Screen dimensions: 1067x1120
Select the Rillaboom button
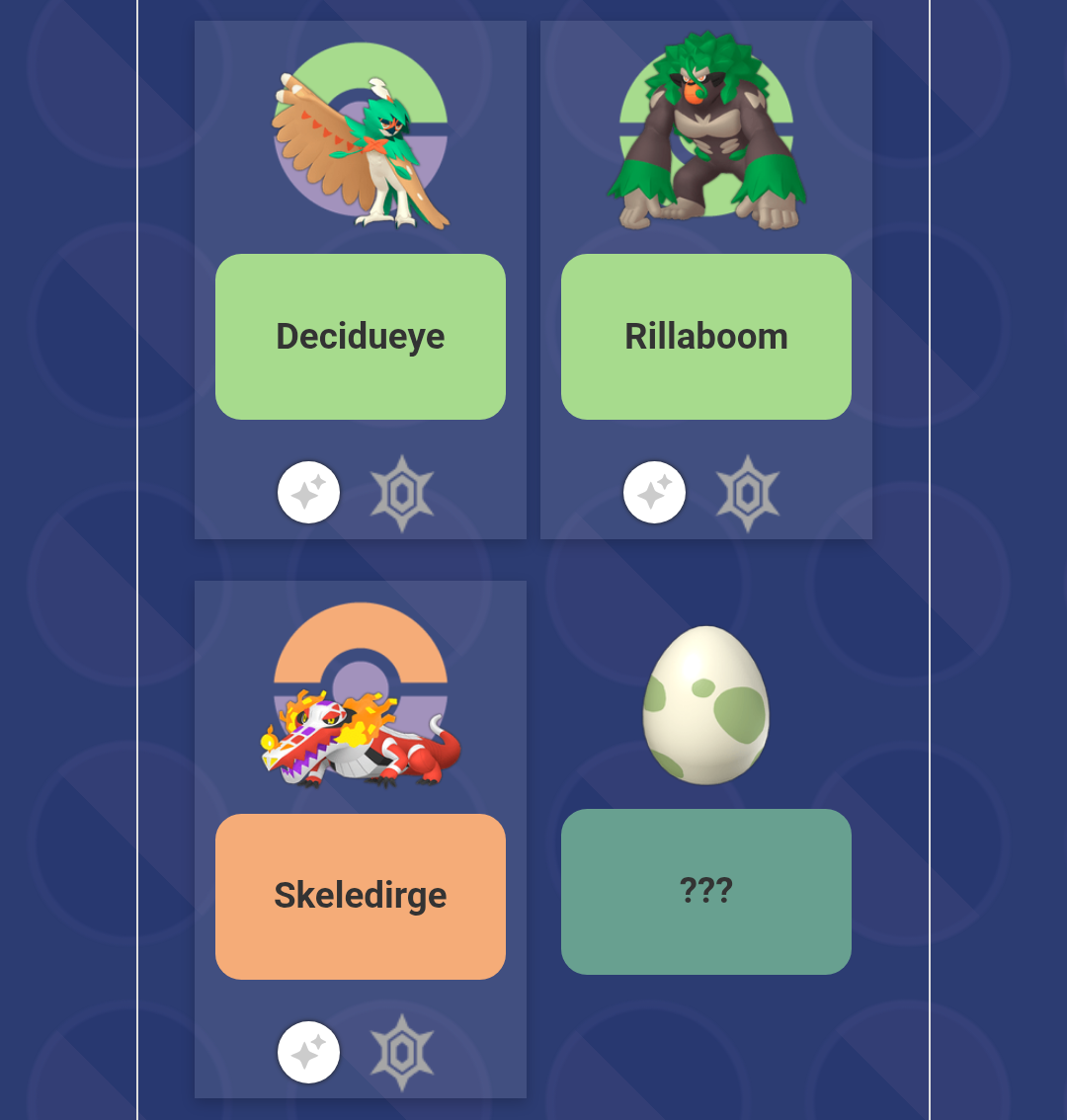coord(706,337)
